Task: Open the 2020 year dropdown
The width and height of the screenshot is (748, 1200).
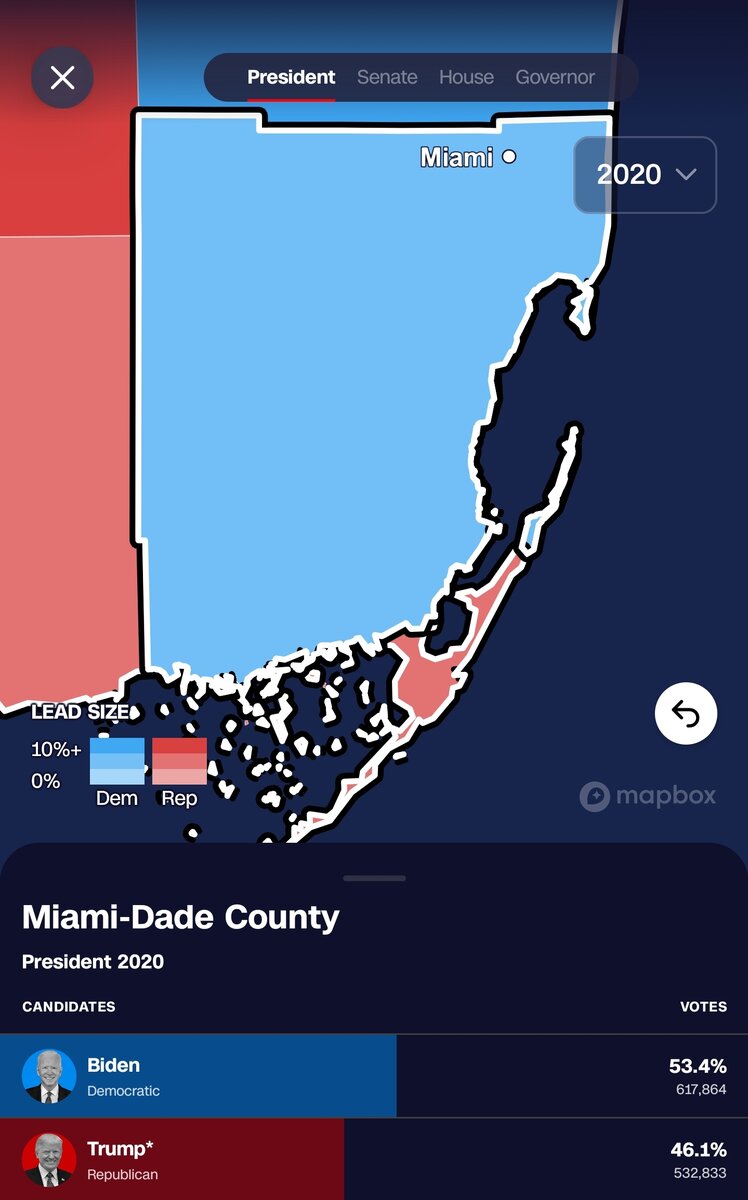Action: (645, 174)
